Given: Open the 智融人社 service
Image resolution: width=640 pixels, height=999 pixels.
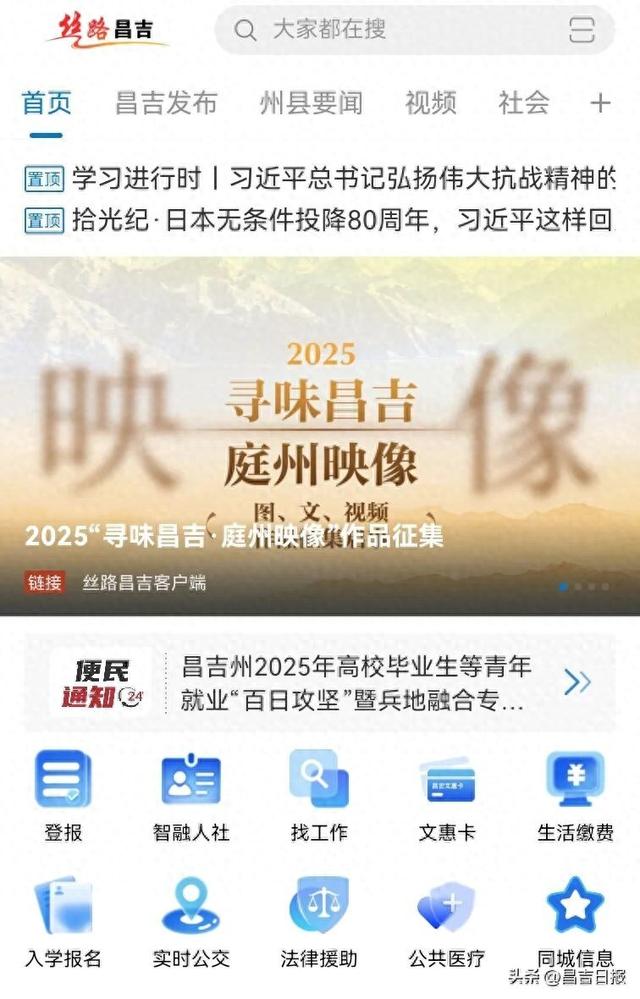Looking at the screenshot, I should pos(191,797).
